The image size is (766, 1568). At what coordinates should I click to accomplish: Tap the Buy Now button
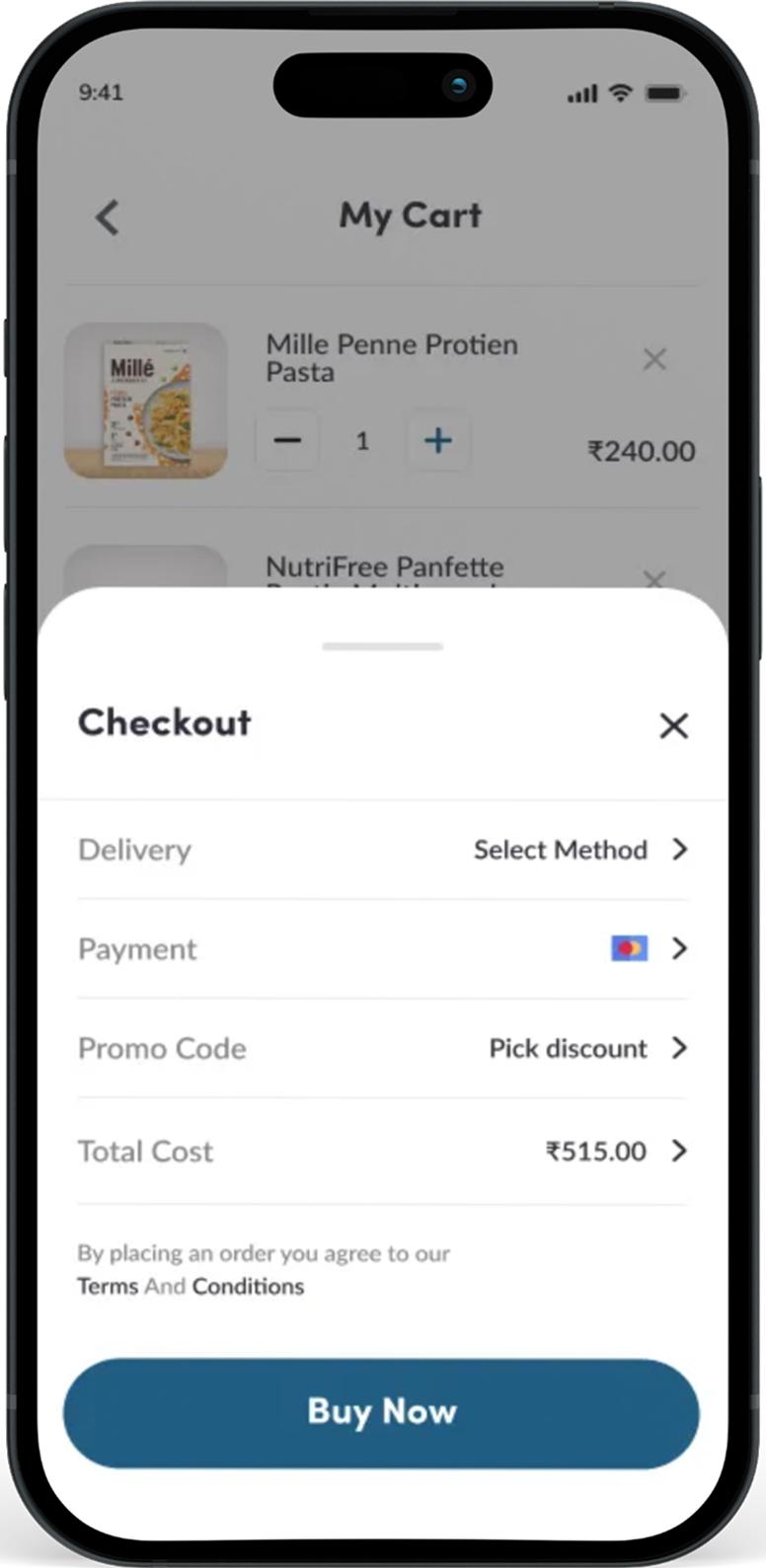click(x=382, y=1412)
